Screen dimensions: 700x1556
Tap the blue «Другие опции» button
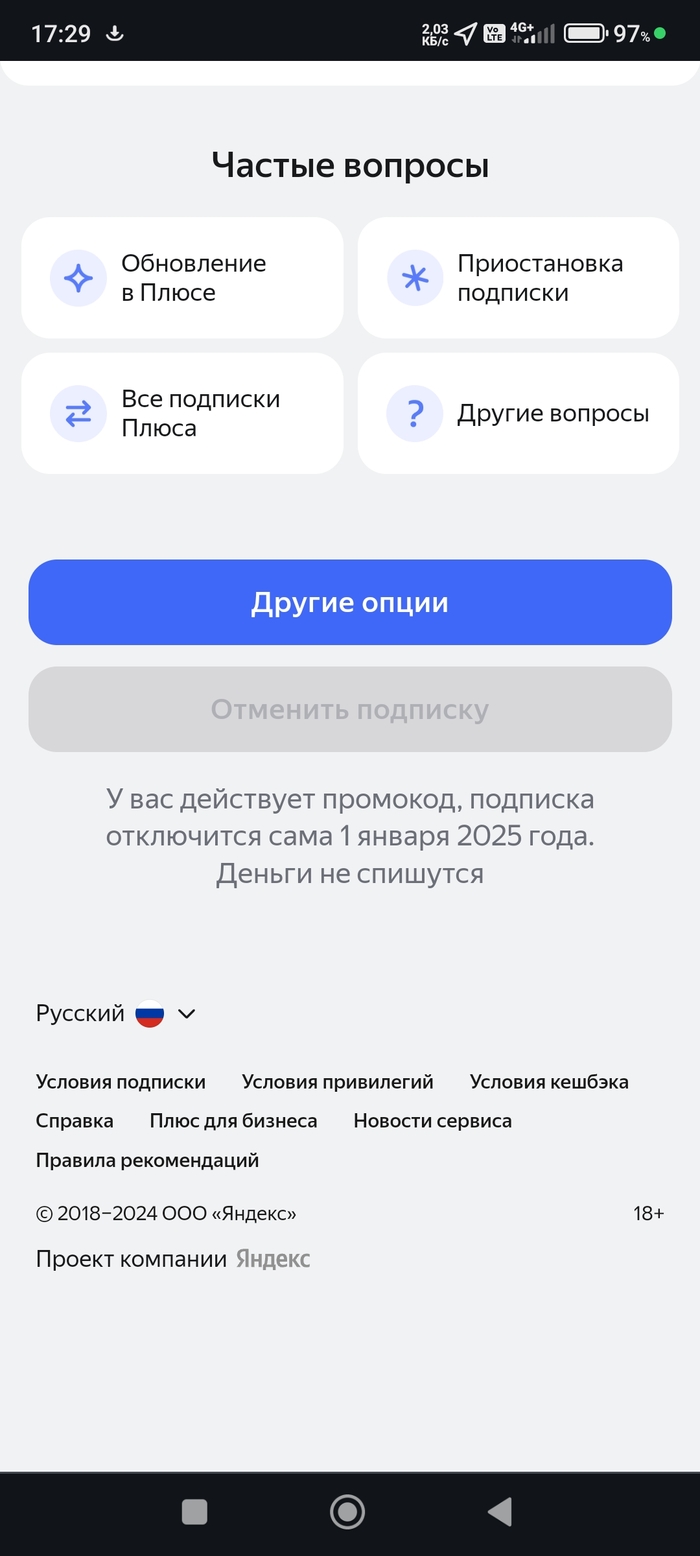click(x=350, y=602)
